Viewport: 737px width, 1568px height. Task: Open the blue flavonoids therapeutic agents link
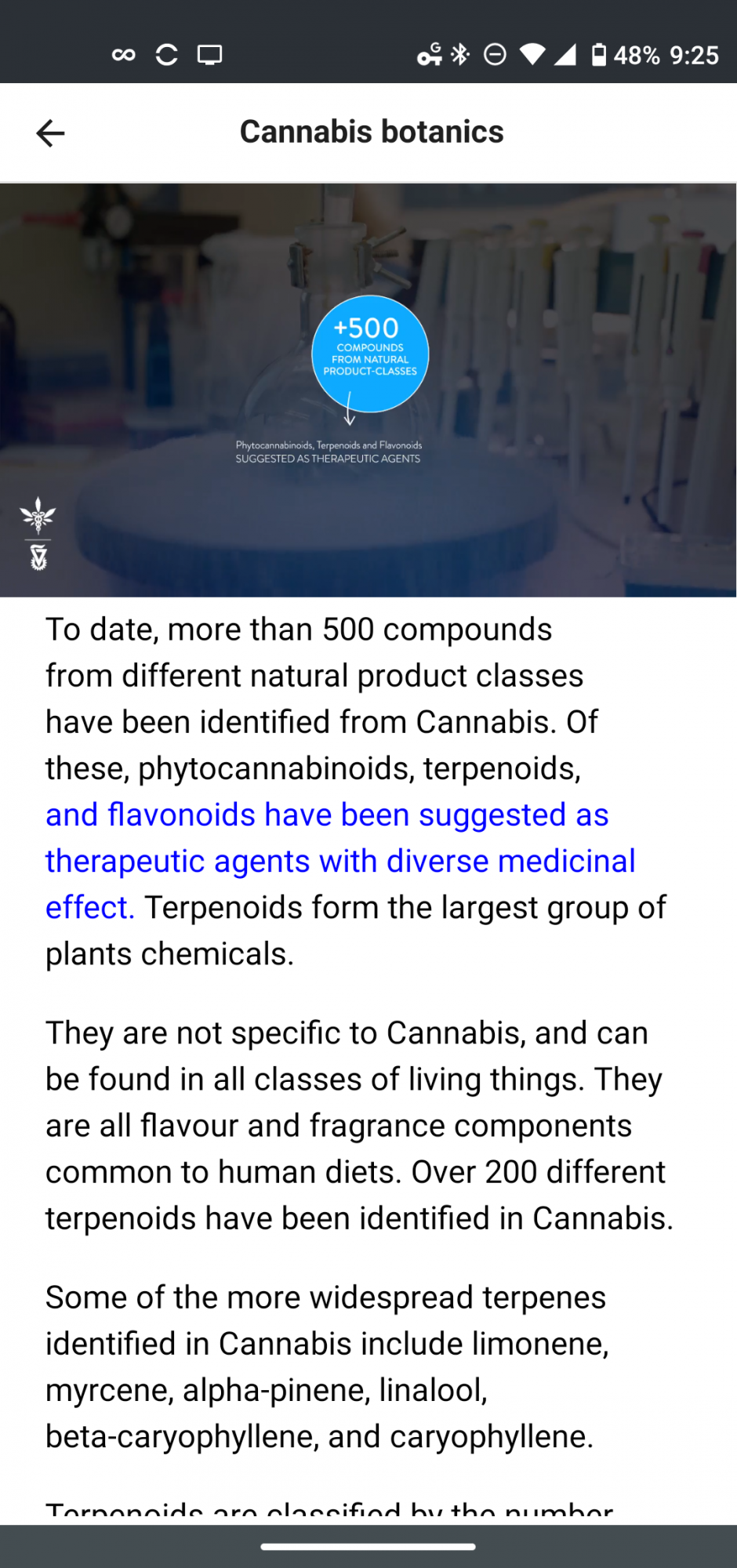340,861
